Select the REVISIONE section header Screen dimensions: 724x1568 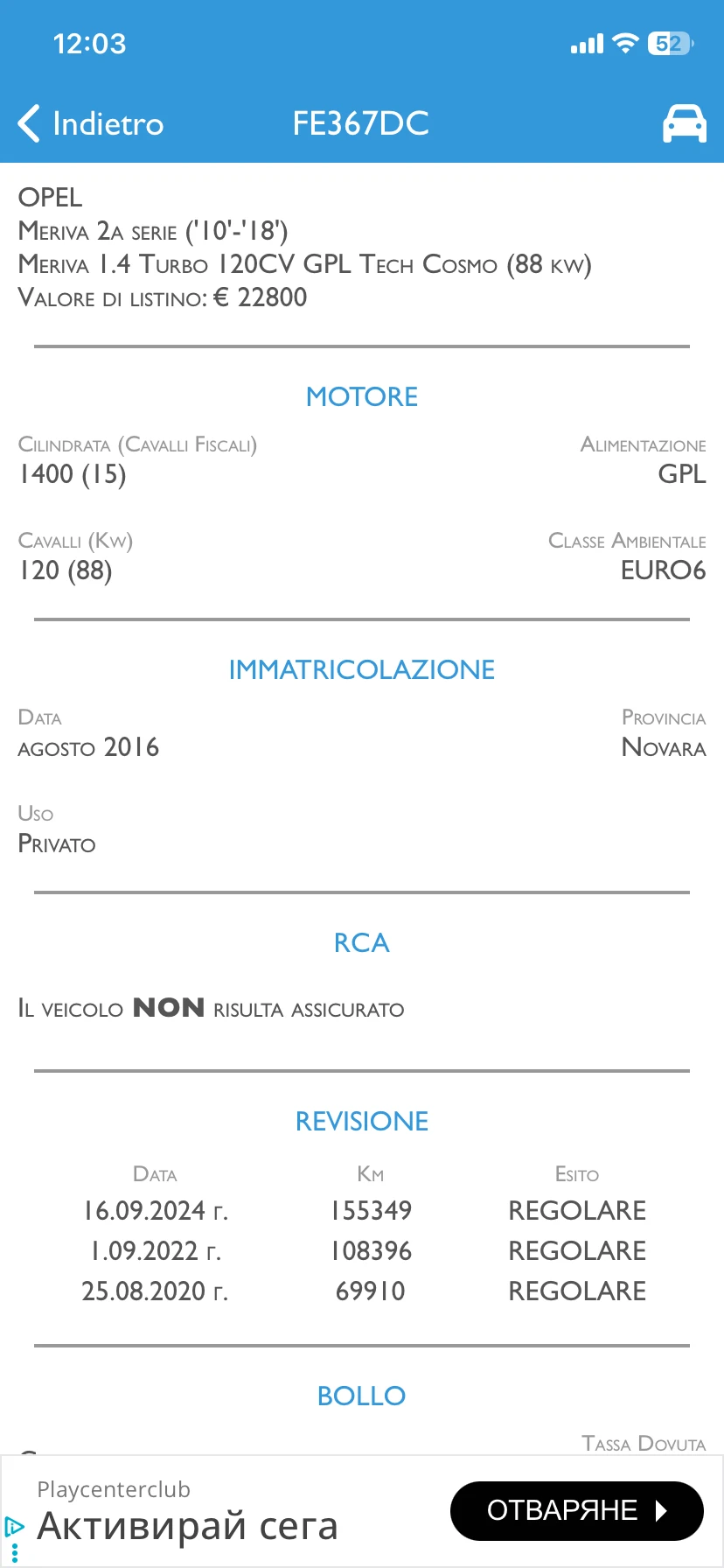click(x=361, y=1121)
